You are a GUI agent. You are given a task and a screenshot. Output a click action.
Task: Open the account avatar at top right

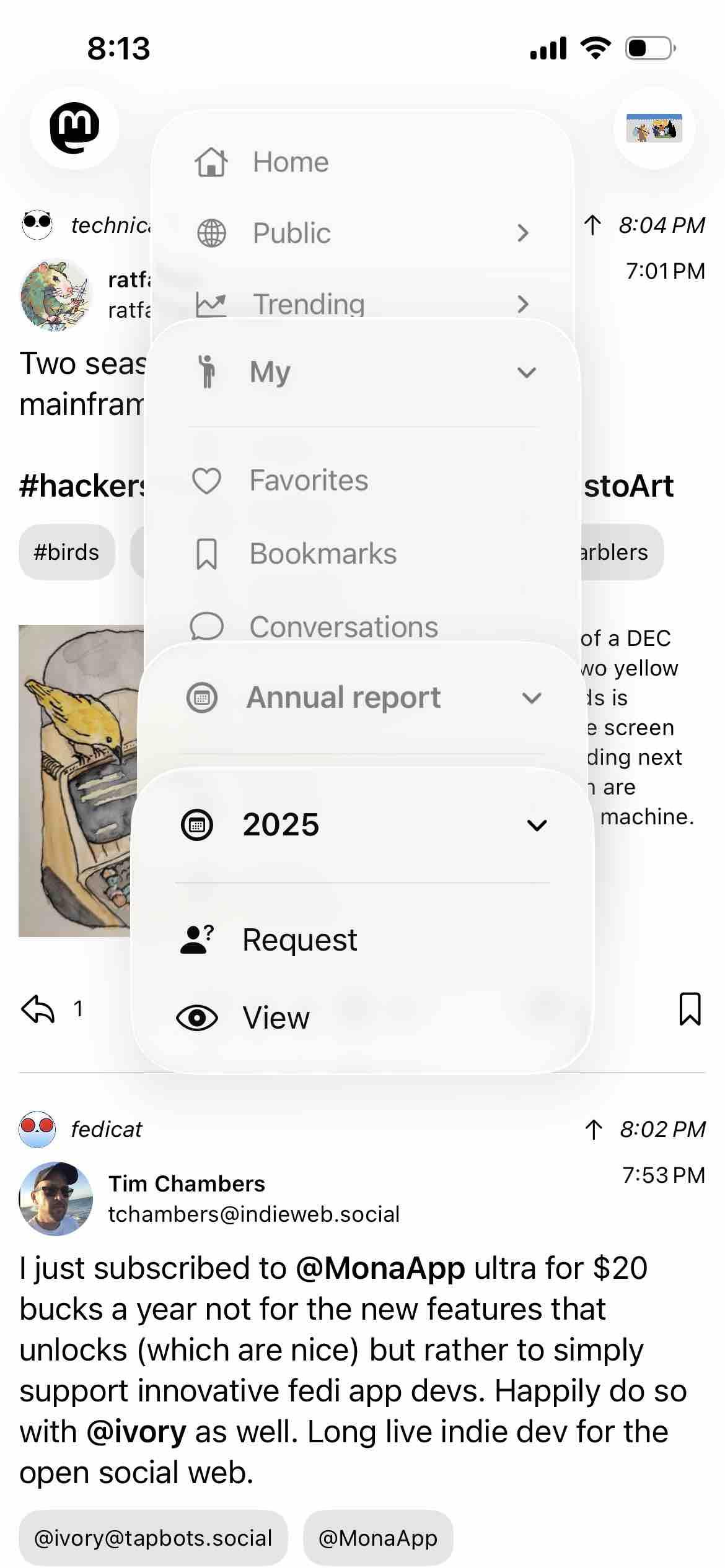pos(654,128)
